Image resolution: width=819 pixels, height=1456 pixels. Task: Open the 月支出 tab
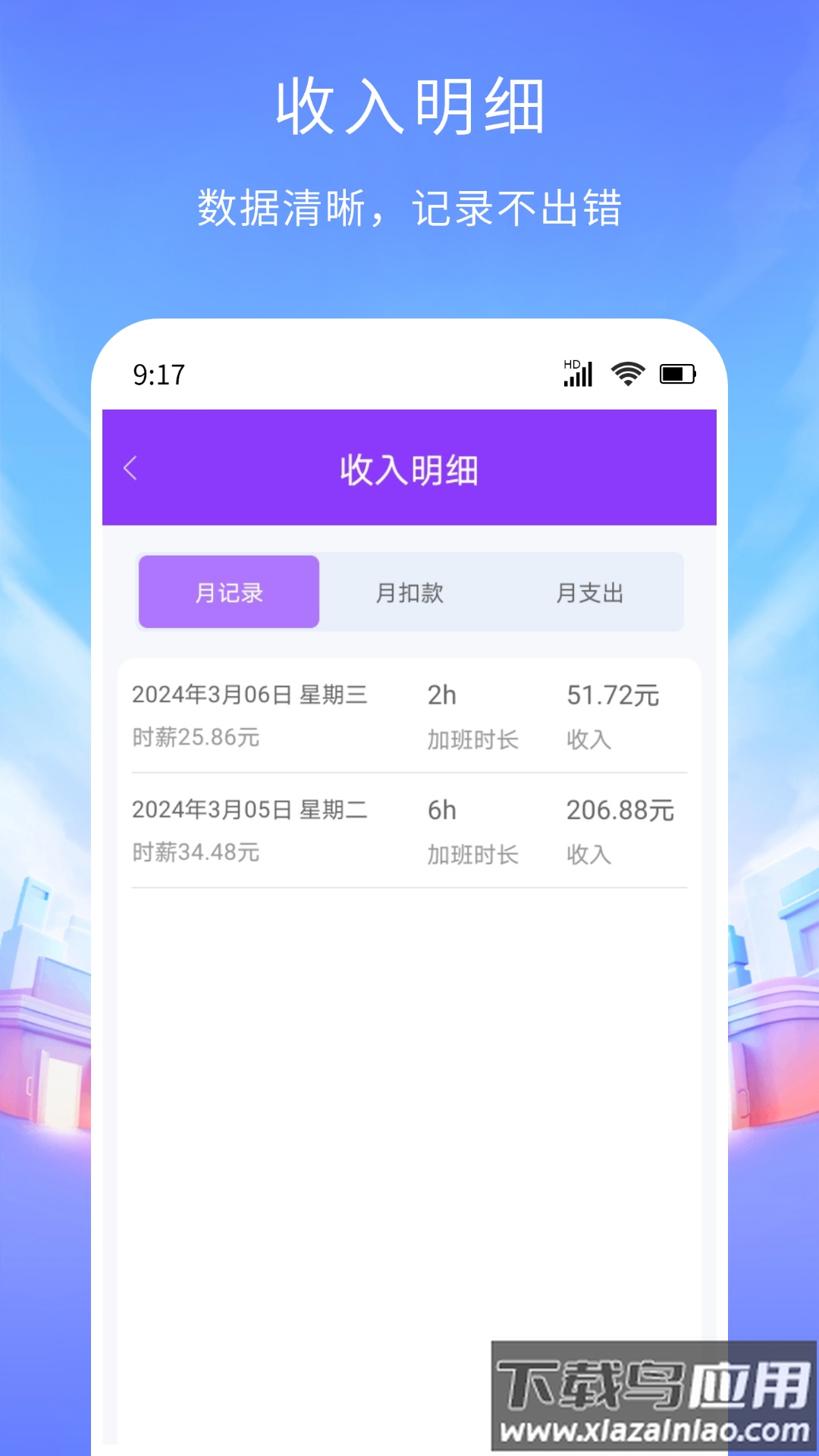point(590,592)
